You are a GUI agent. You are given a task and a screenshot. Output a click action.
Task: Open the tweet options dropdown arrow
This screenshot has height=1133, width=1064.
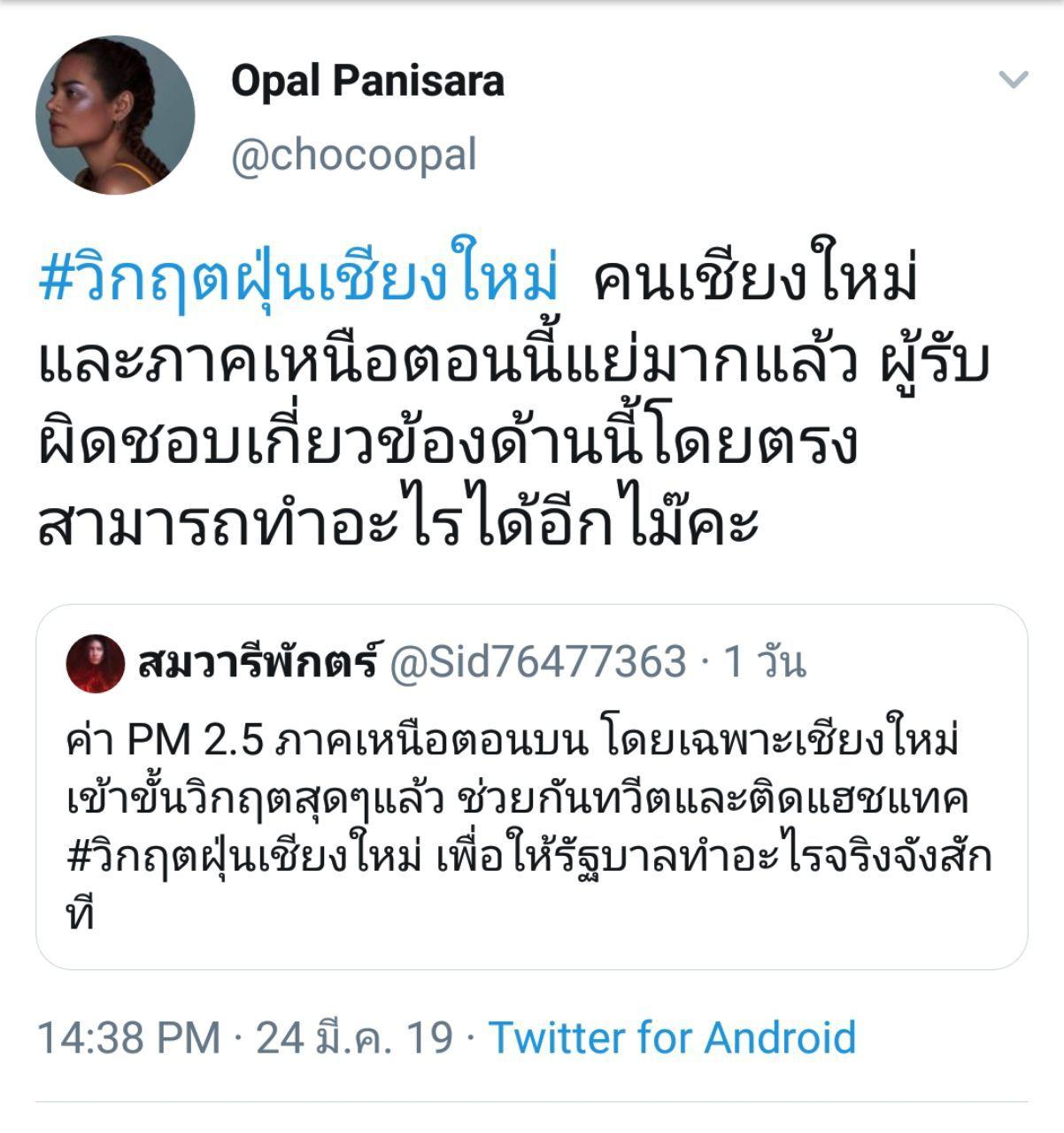coord(1013,80)
